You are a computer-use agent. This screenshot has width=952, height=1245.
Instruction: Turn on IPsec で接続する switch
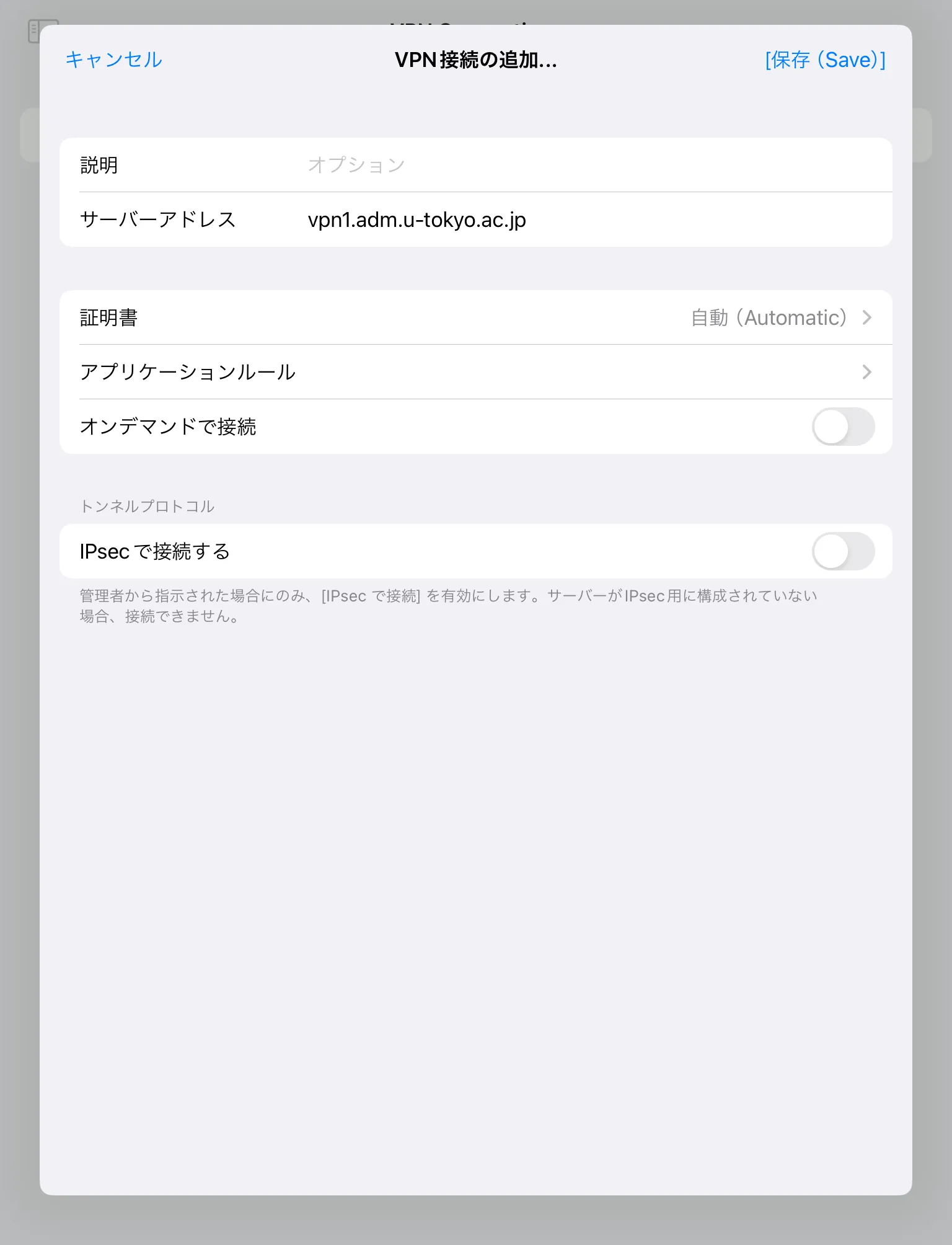point(843,551)
